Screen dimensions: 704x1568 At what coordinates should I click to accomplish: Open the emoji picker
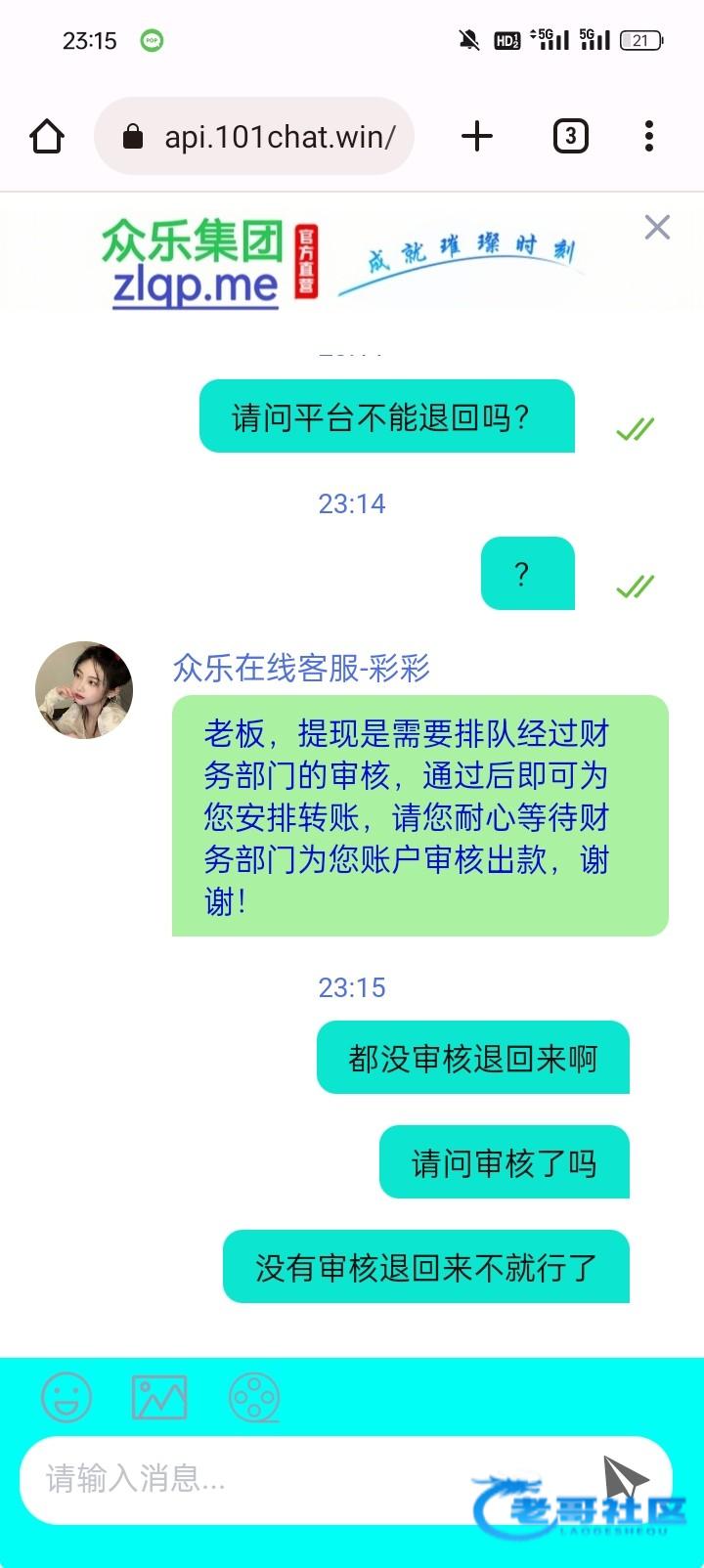click(66, 1397)
